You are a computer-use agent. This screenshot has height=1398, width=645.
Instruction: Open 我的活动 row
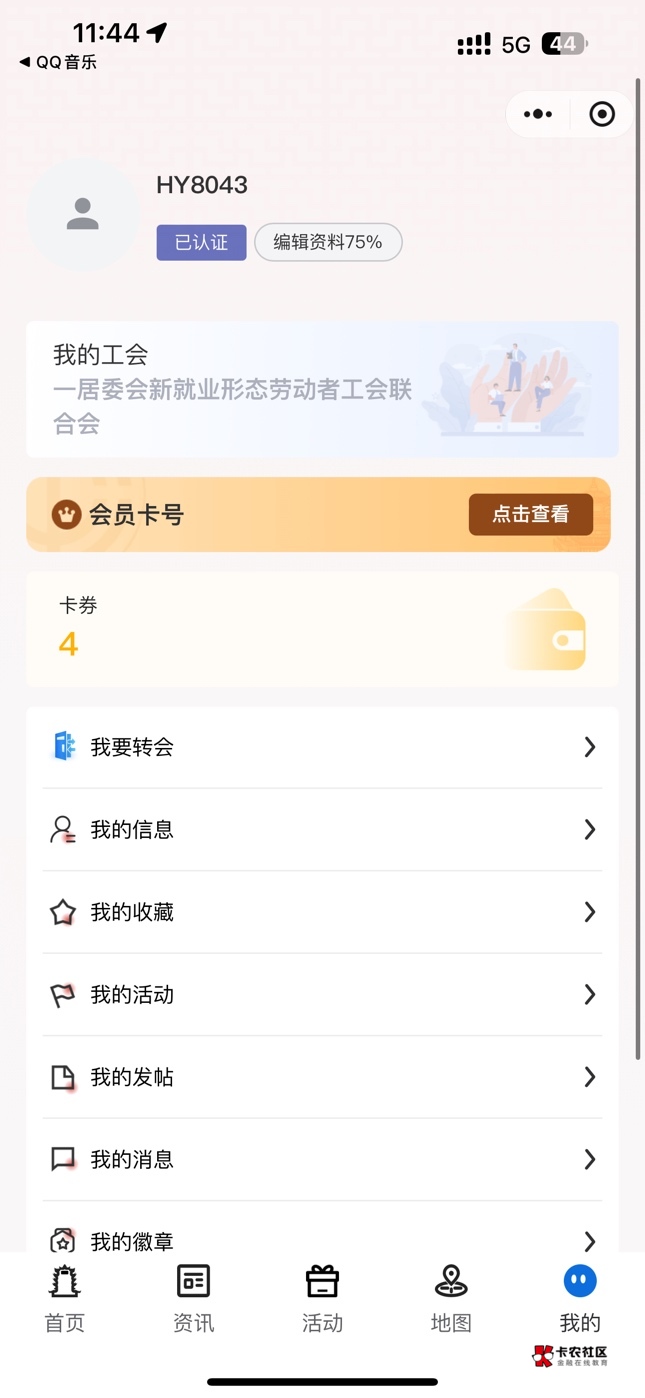click(322, 994)
